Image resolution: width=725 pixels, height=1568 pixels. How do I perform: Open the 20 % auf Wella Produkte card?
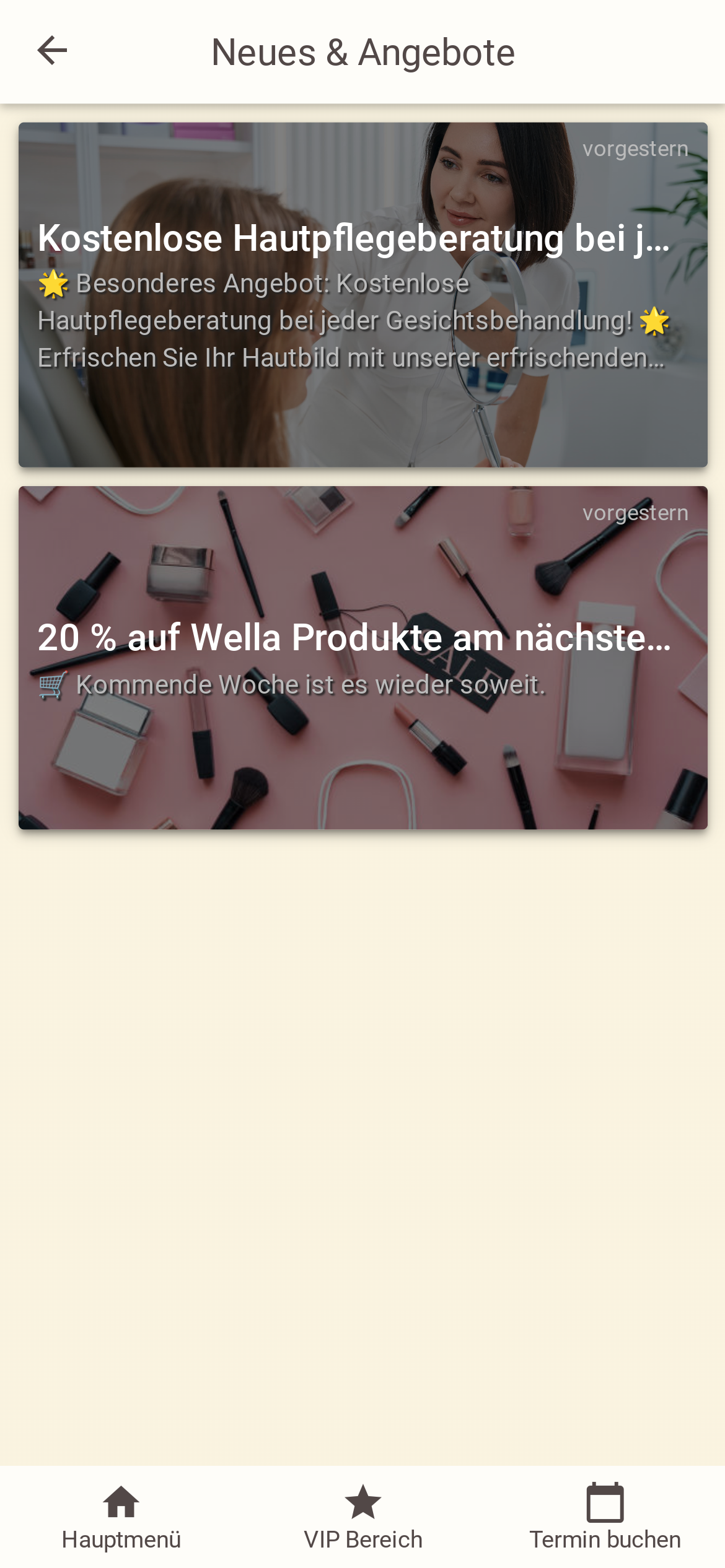coord(362,658)
